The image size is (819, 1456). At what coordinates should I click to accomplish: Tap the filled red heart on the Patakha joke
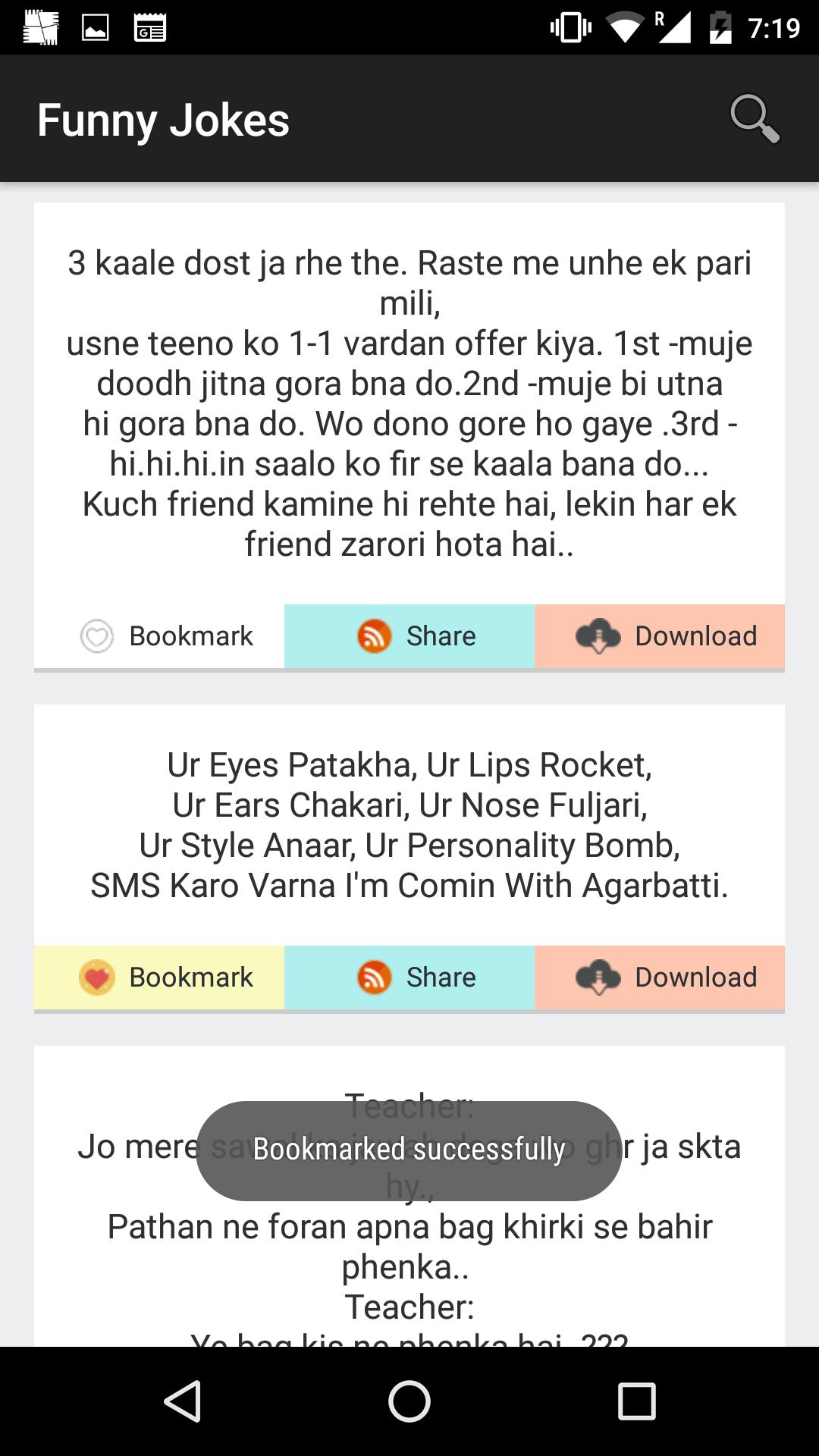[96, 977]
